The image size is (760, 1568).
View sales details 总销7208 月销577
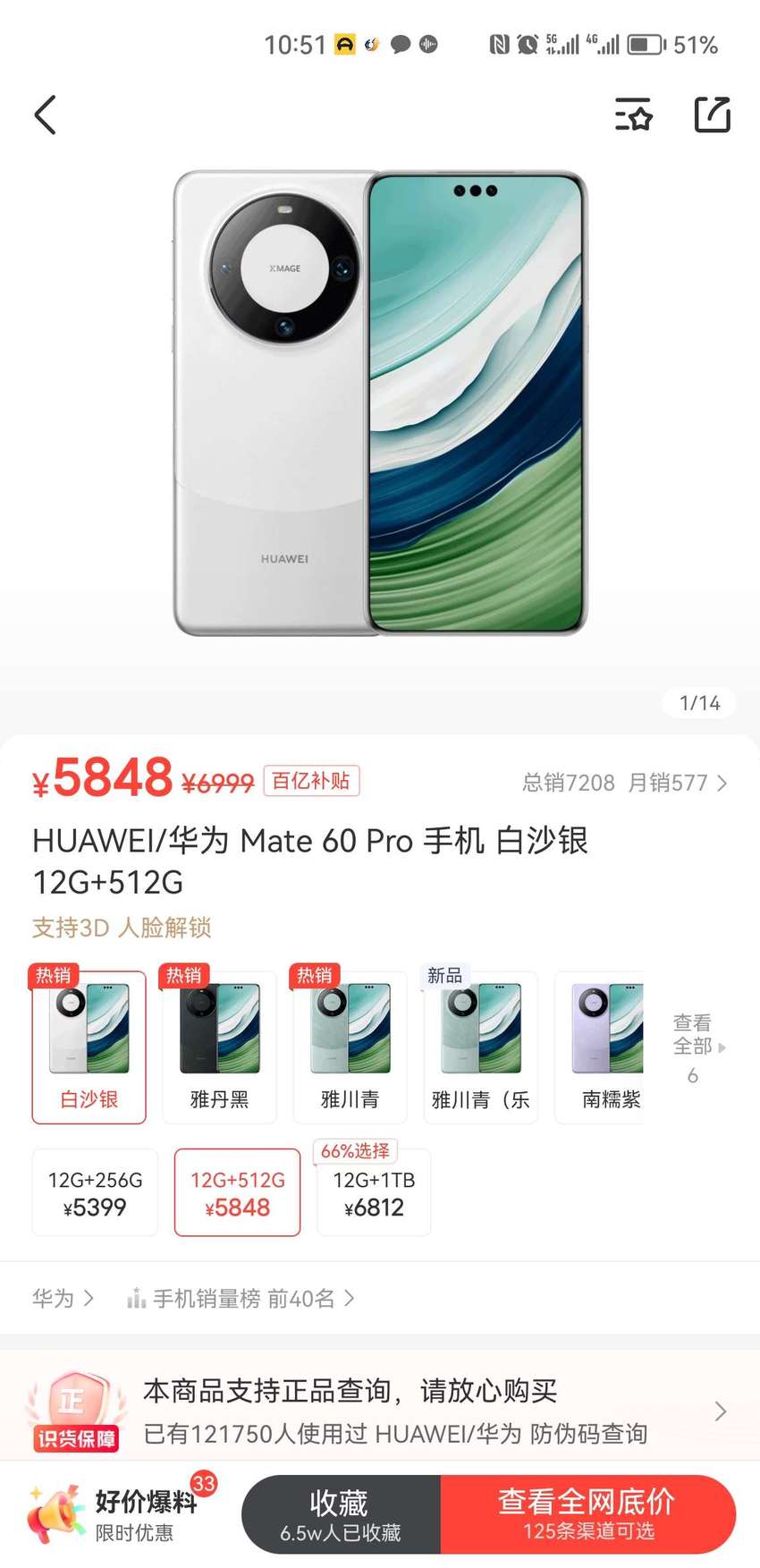pyautogui.click(x=625, y=783)
